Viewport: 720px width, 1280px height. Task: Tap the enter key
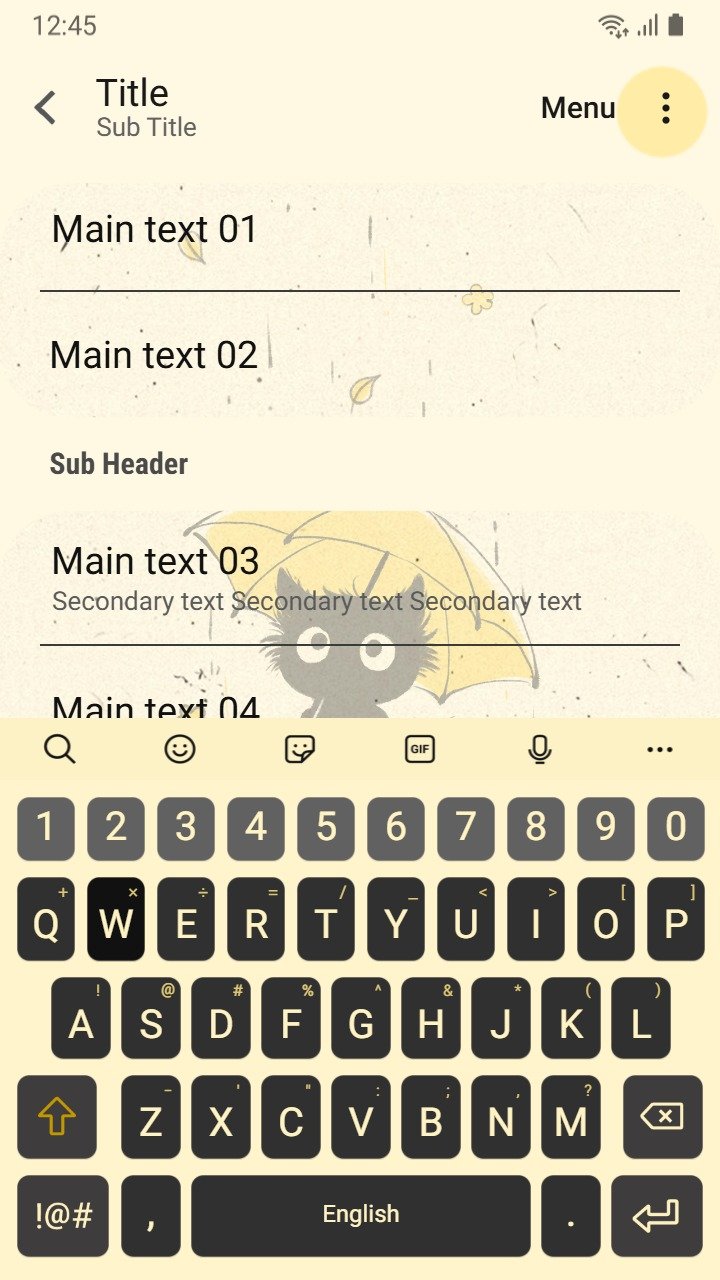tap(657, 1216)
